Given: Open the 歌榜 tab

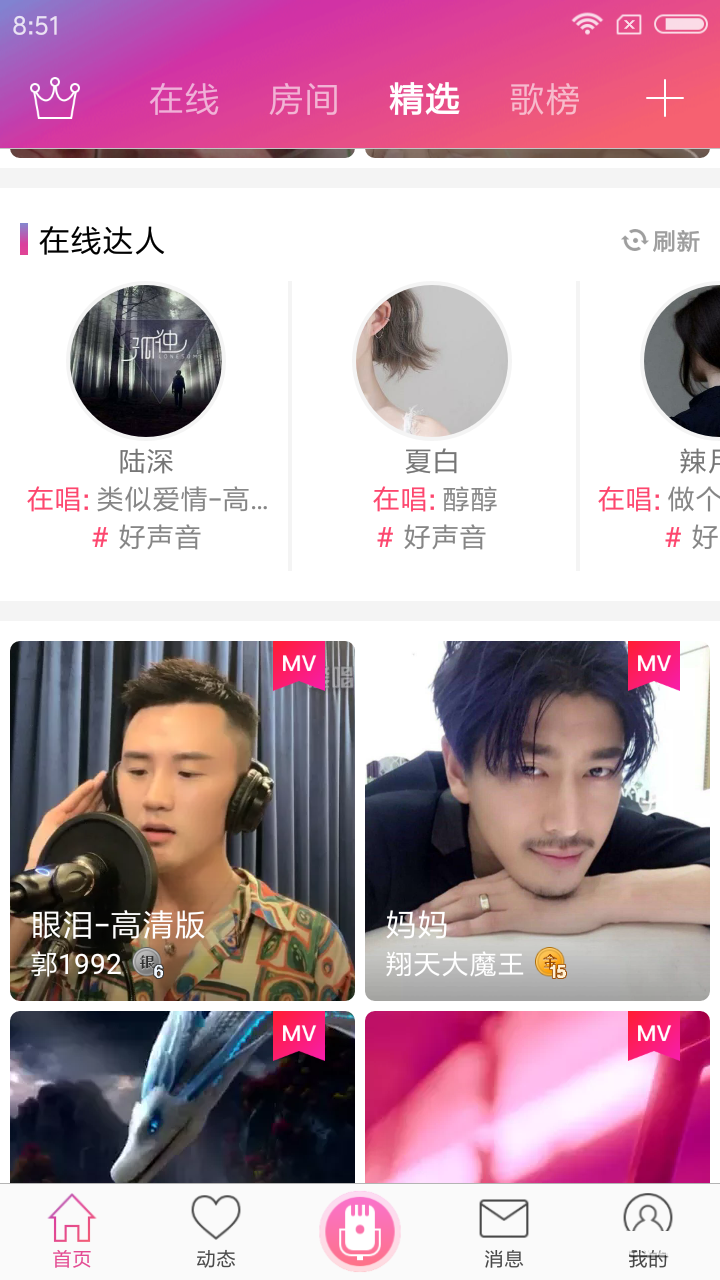Looking at the screenshot, I should tap(545, 100).
